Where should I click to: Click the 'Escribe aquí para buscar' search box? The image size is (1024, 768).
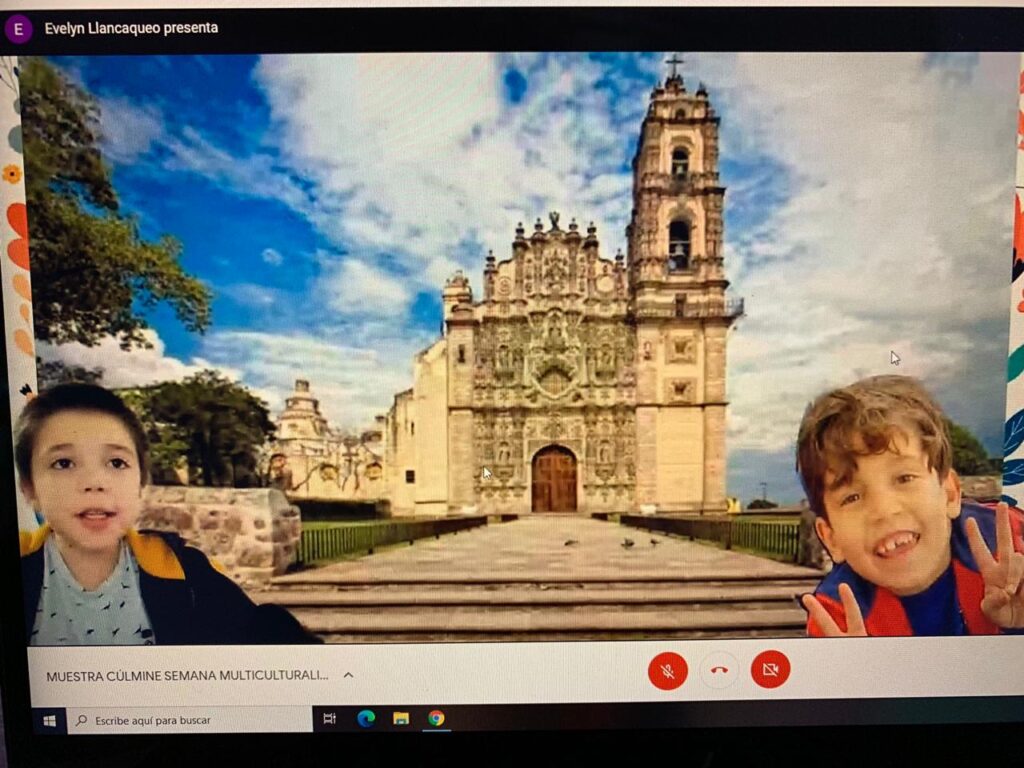coord(188,719)
